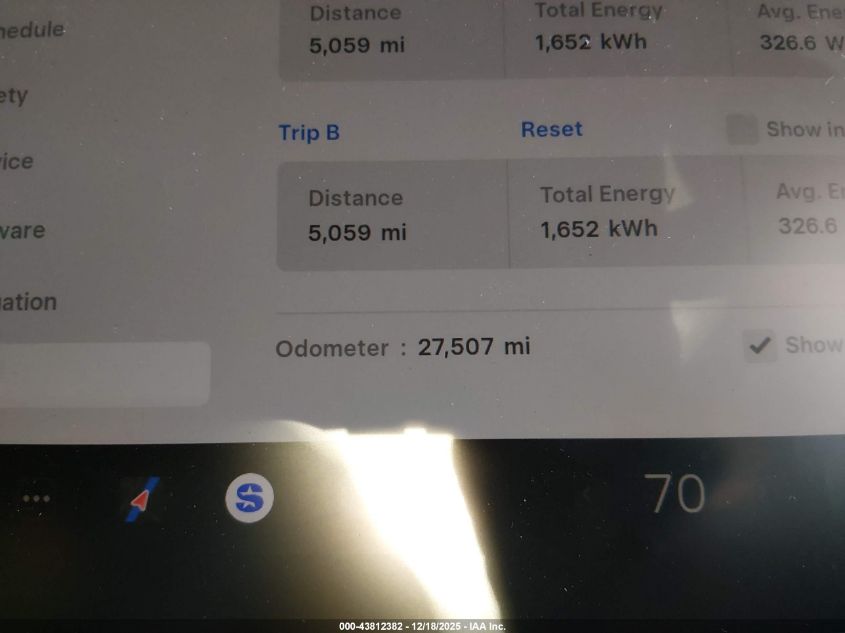Reset the Trip B counter
Image resolution: width=845 pixels, height=633 pixels.
pyautogui.click(x=551, y=129)
